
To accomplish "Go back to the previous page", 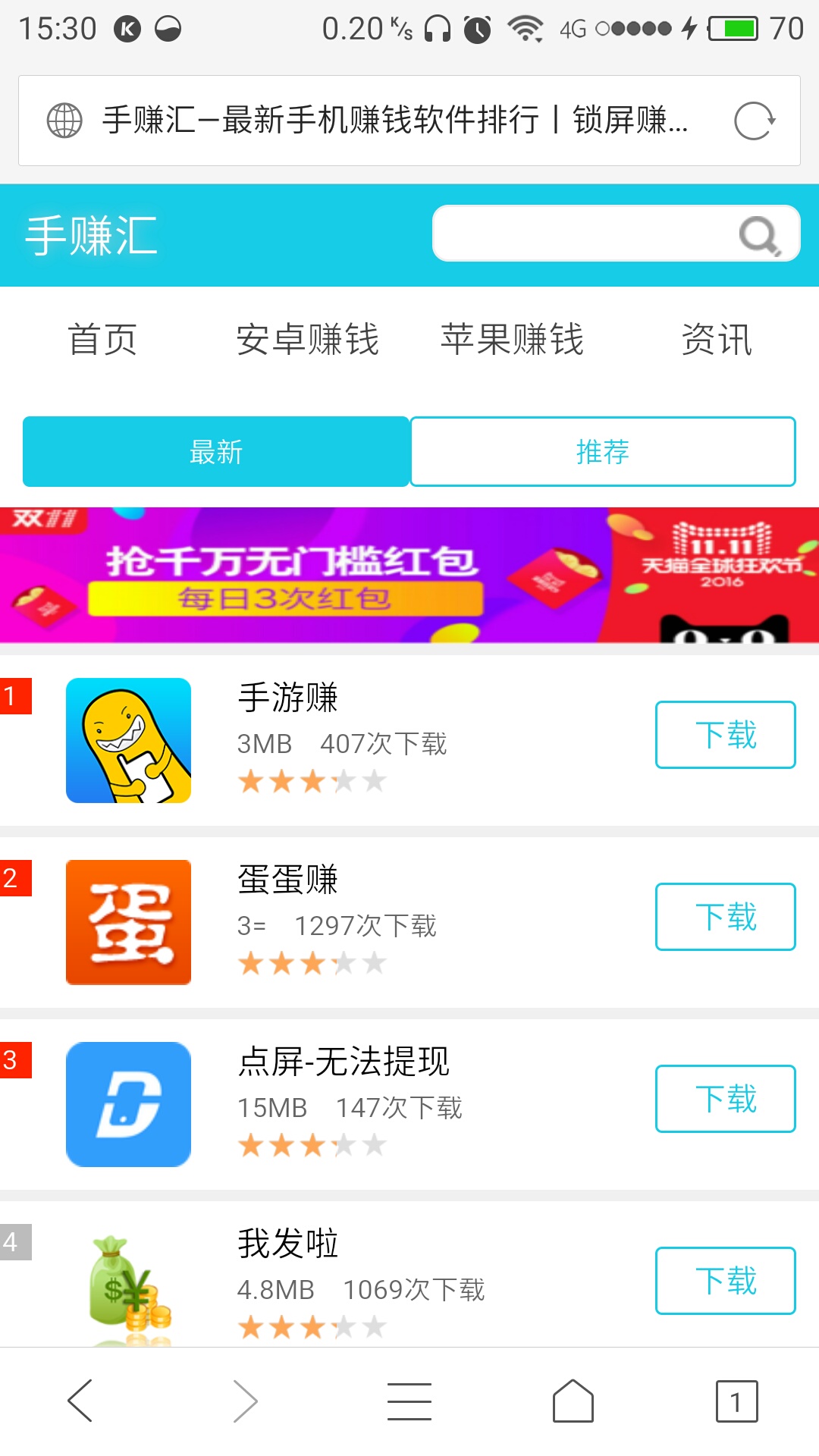I will tap(80, 1401).
